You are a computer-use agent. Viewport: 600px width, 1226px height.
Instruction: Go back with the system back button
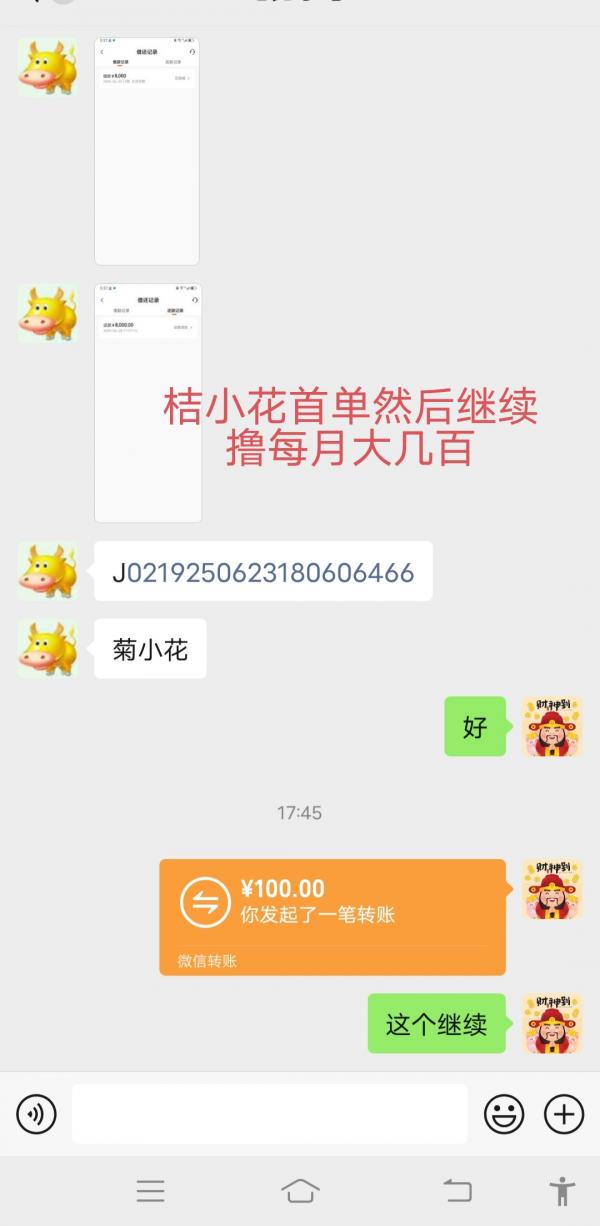click(457, 1190)
